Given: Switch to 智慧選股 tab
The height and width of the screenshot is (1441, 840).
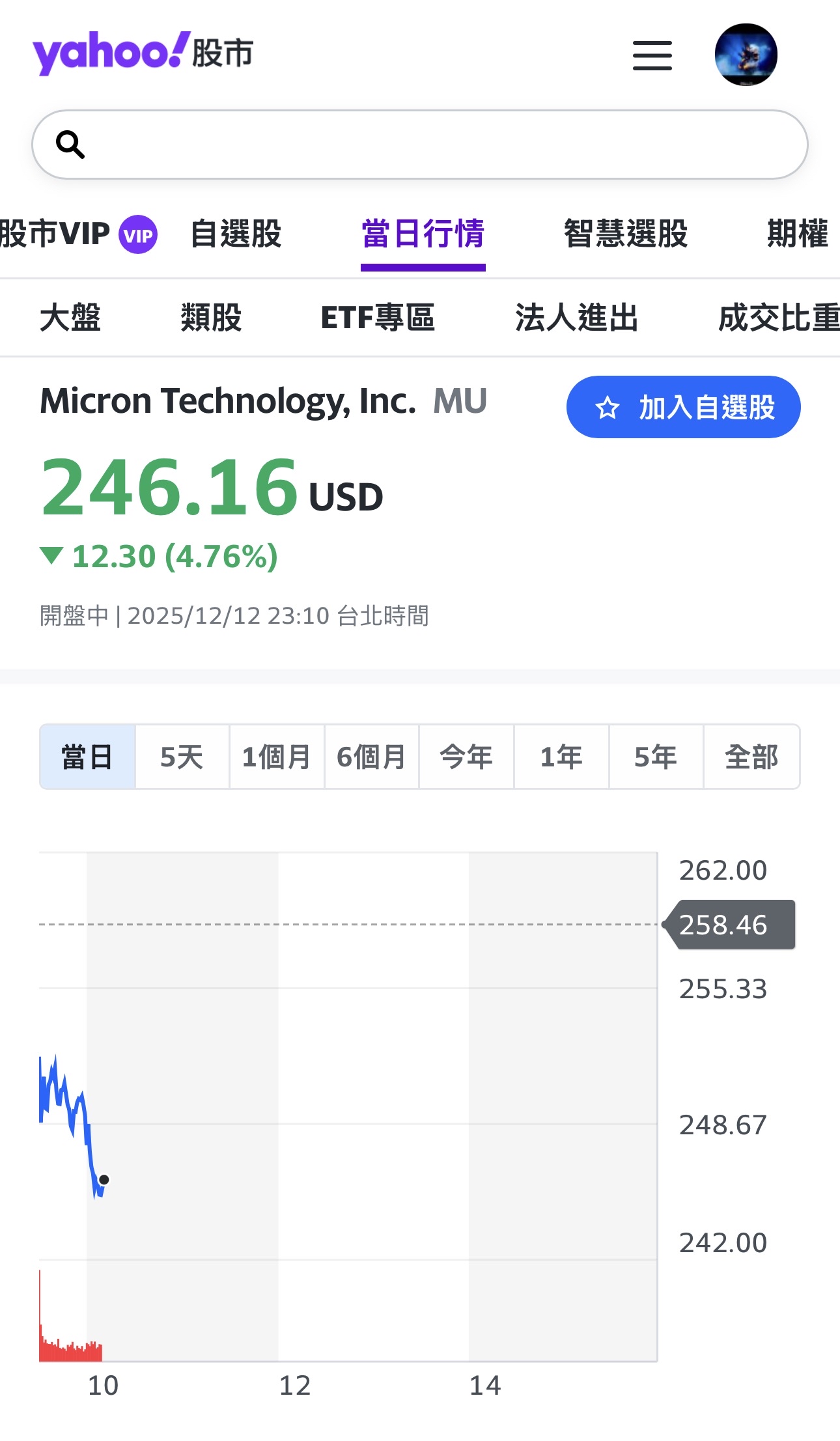Looking at the screenshot, I should 626,234.
